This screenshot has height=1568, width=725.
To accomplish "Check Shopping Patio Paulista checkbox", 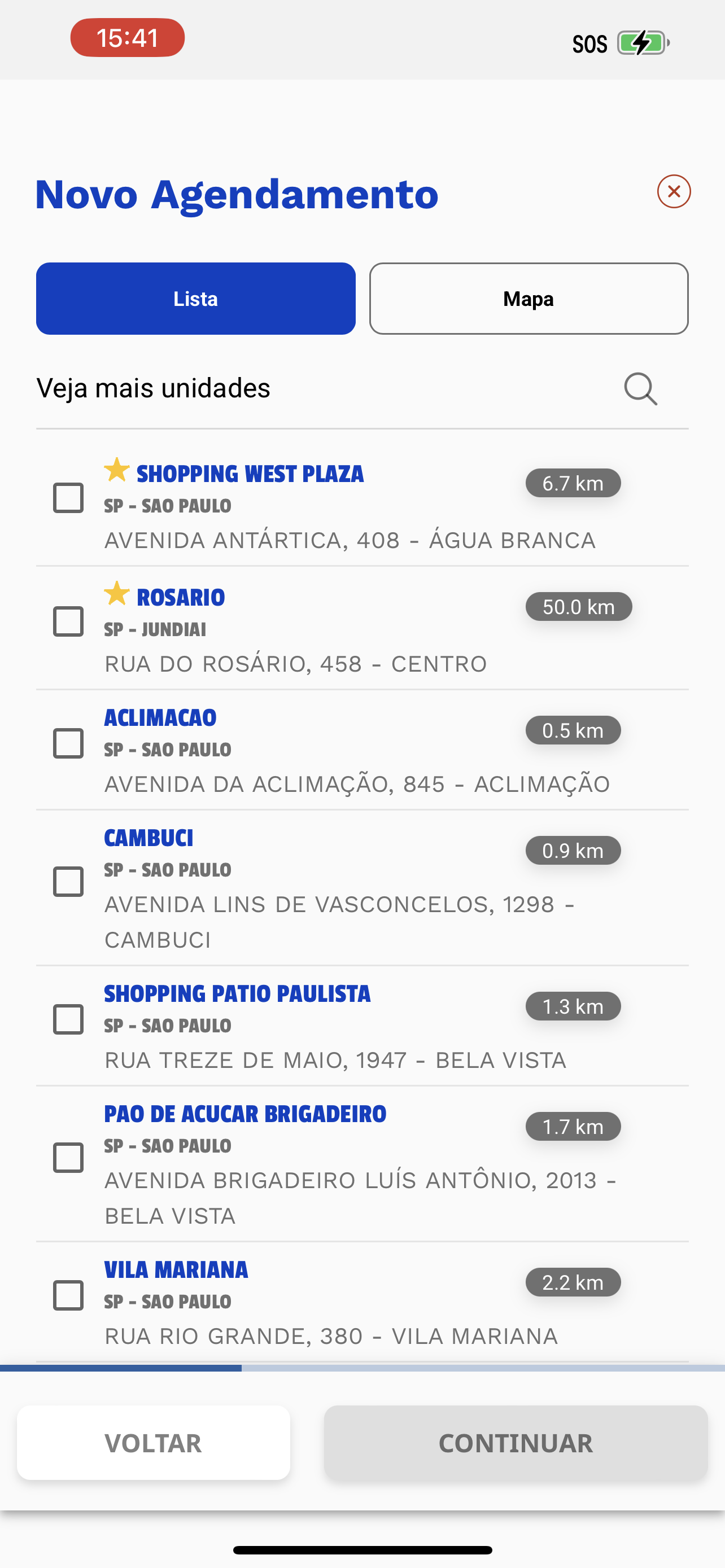I will [x=68, y=1019].
